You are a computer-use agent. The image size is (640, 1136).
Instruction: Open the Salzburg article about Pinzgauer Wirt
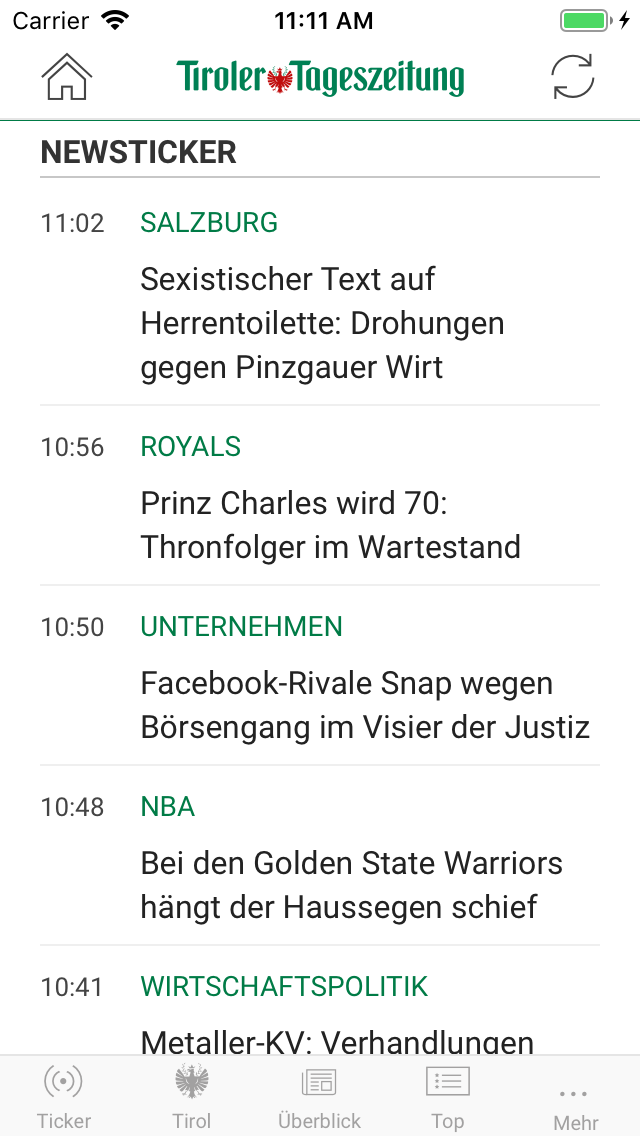point(322,323)
